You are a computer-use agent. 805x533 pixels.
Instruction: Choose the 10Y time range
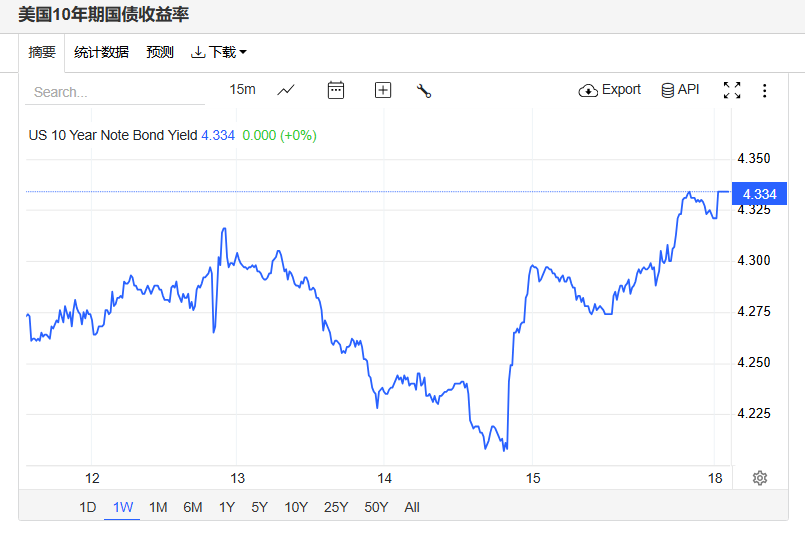[x=296, y=507]
